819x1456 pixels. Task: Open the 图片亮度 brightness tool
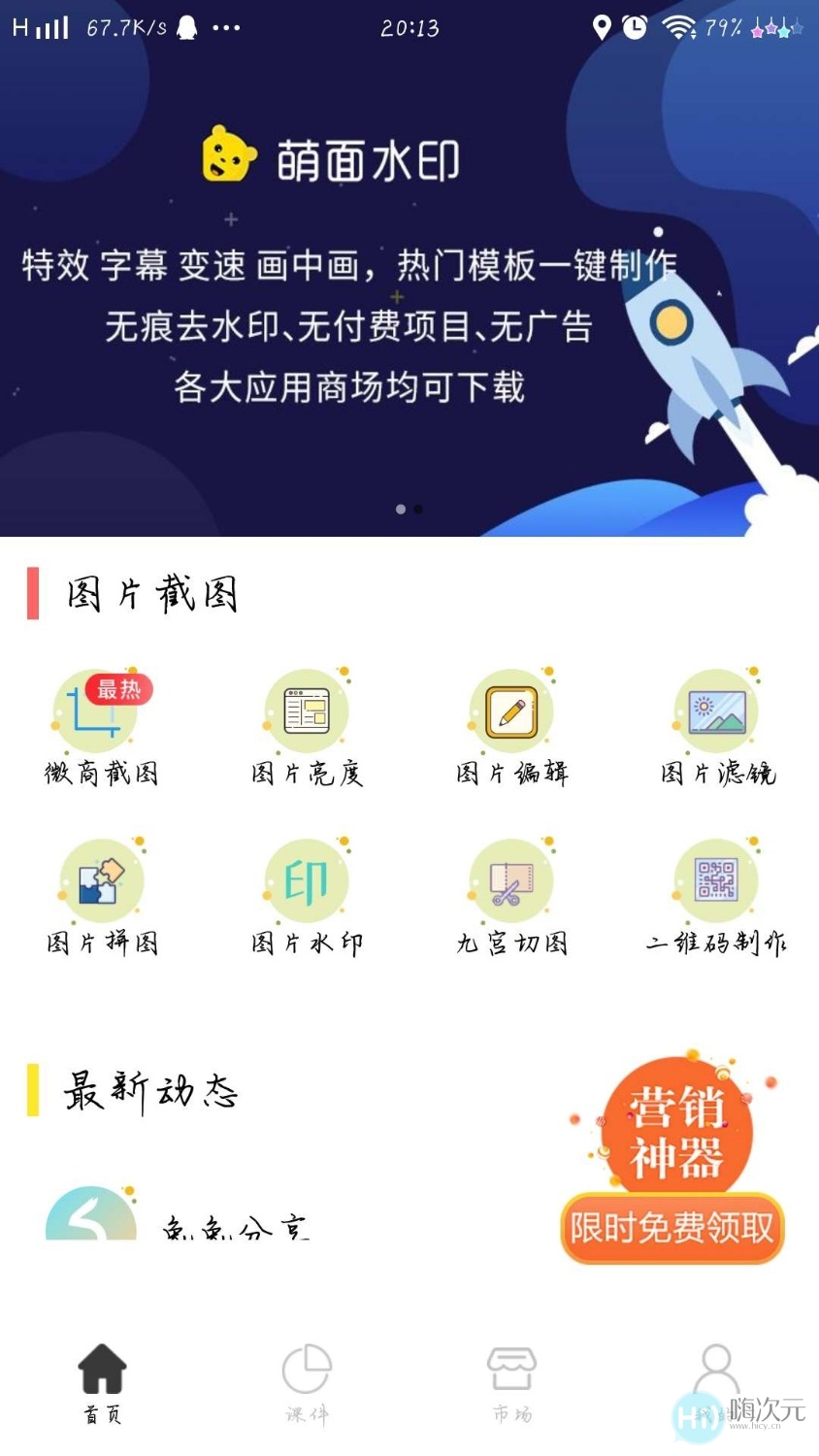[307, 711]
